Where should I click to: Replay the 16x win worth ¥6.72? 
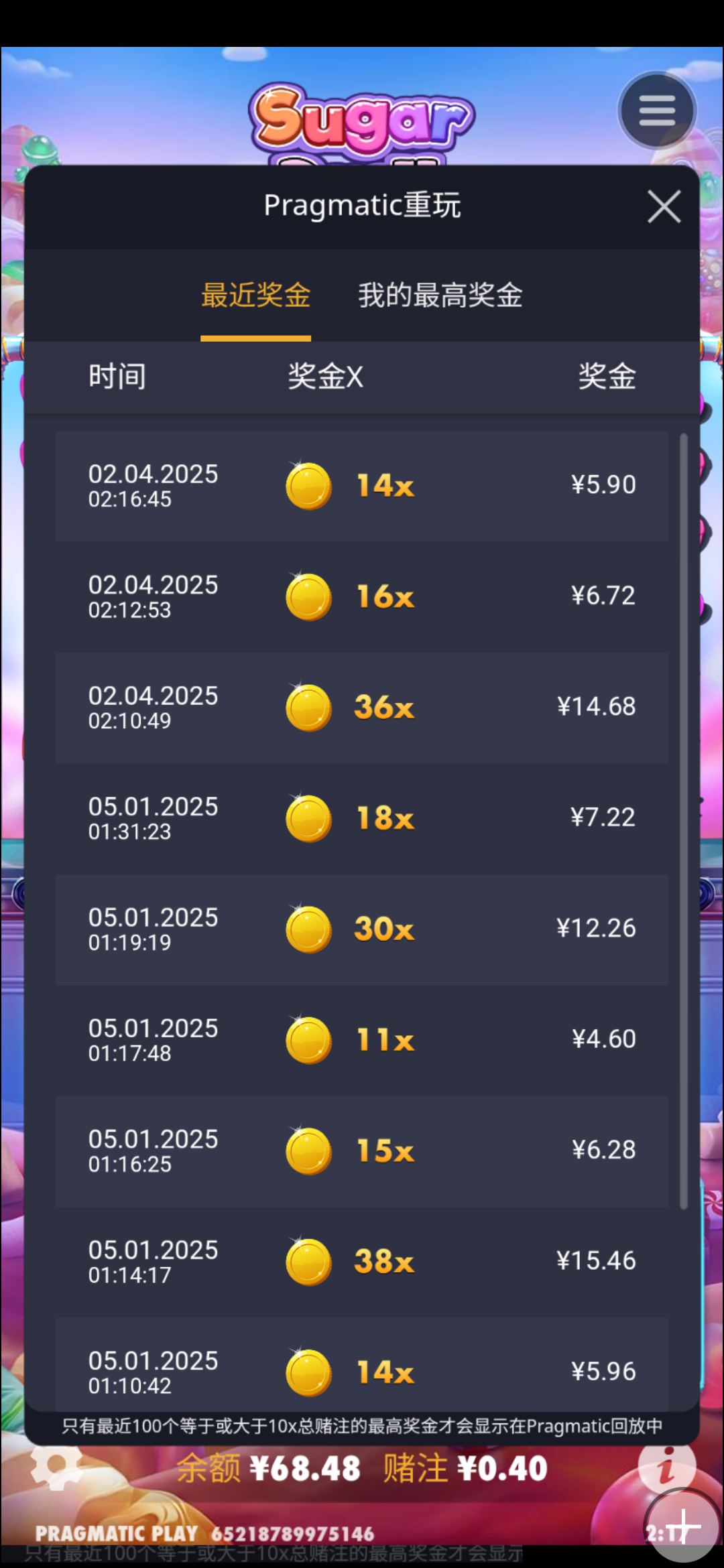pos(362,596)
